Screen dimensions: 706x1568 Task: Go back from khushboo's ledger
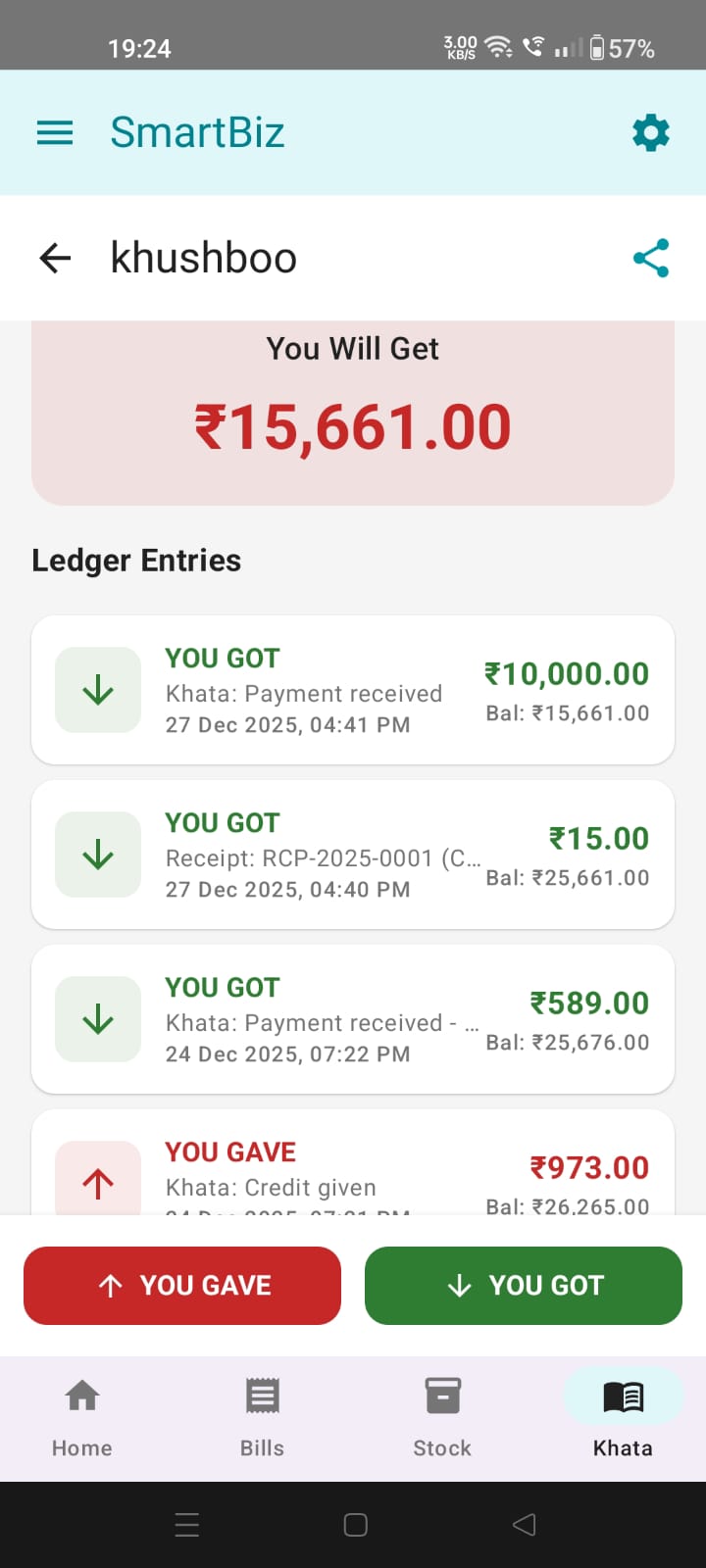coord(55,258)
